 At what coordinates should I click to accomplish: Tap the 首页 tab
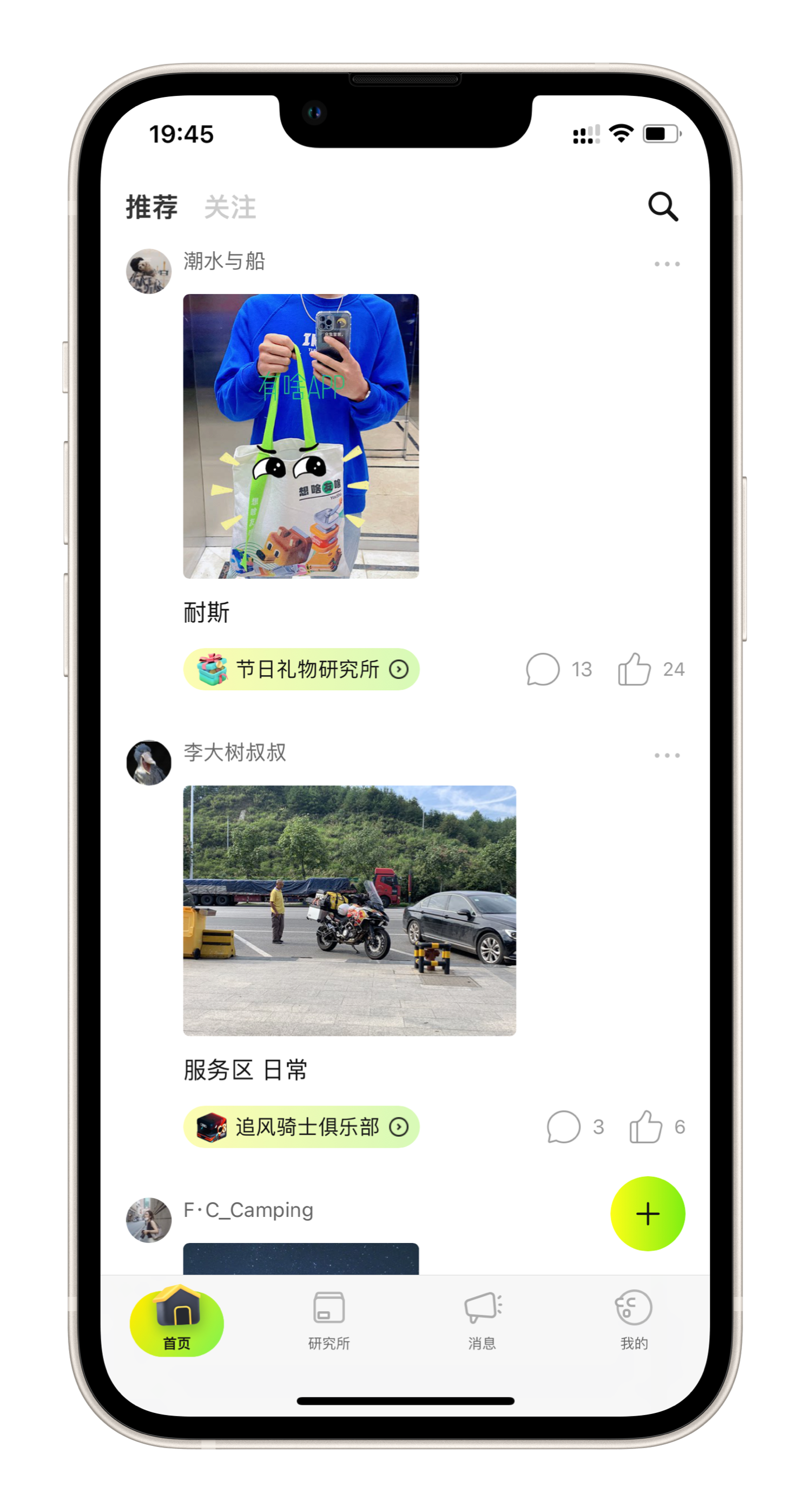point(176,1321)
